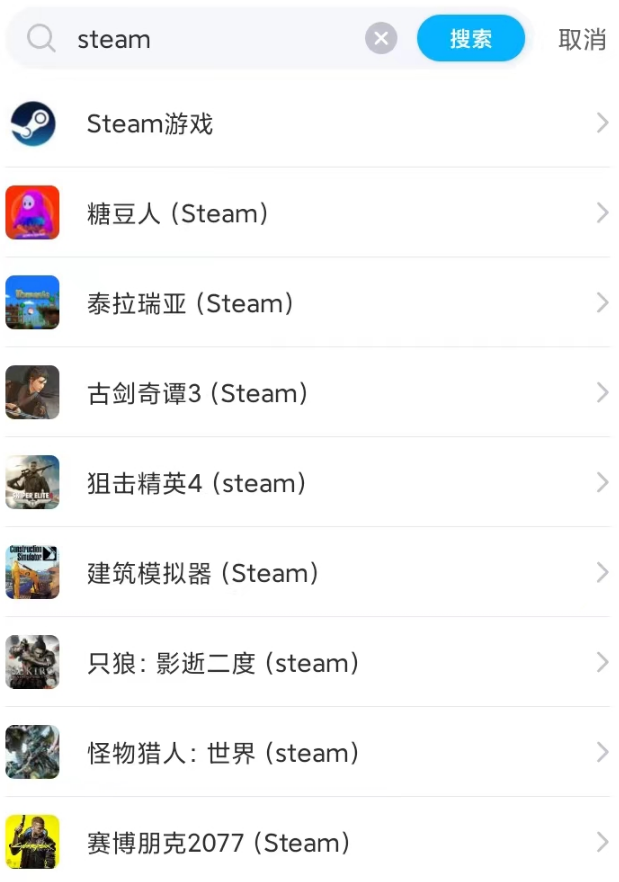Cancel the search with 取消
Screen dimensions: 619x882
coord(582,39)
